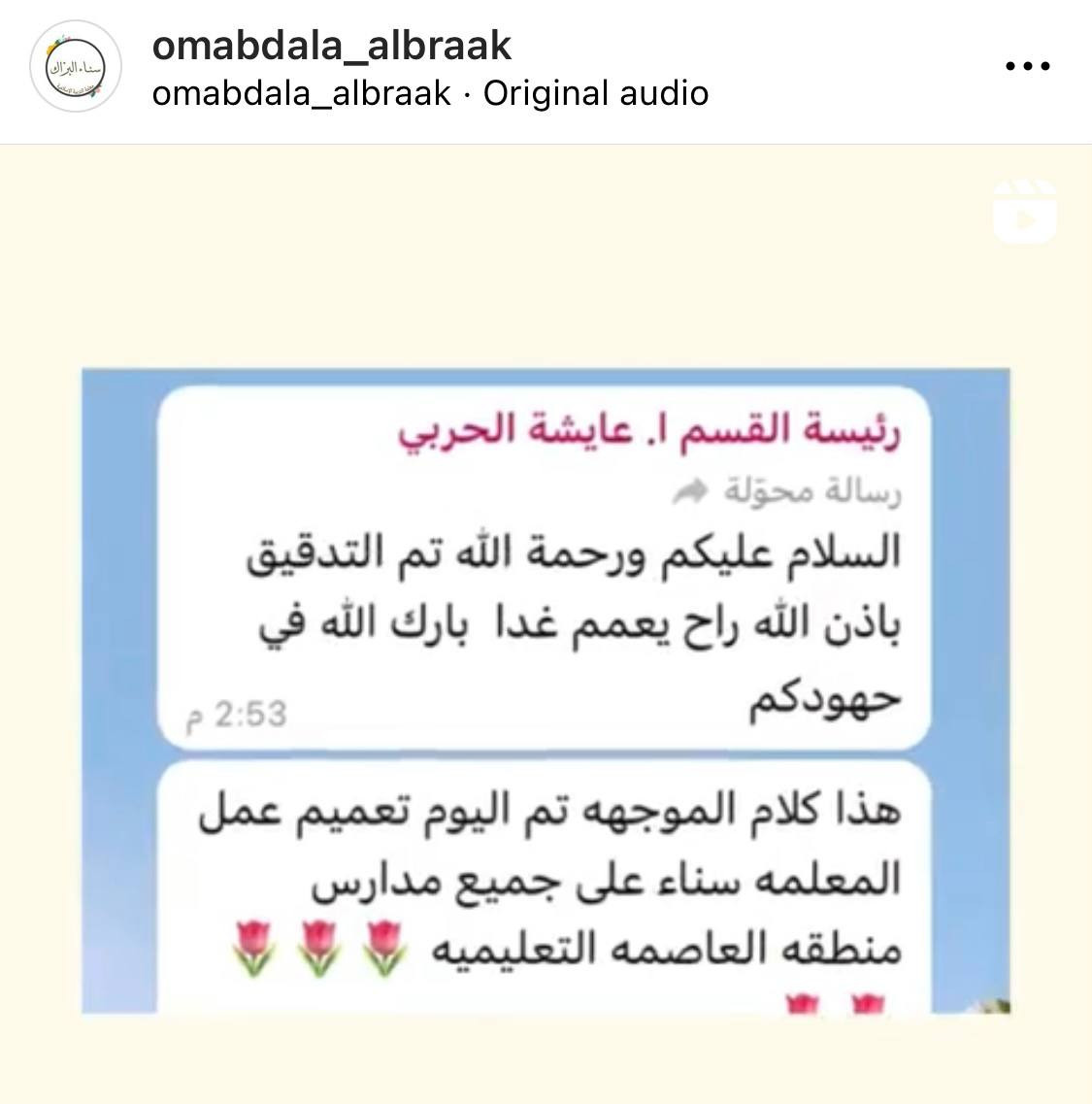This screenshot has height=1104, width=1092.
Task: Open the Original audio page
Action: point(595,93)
